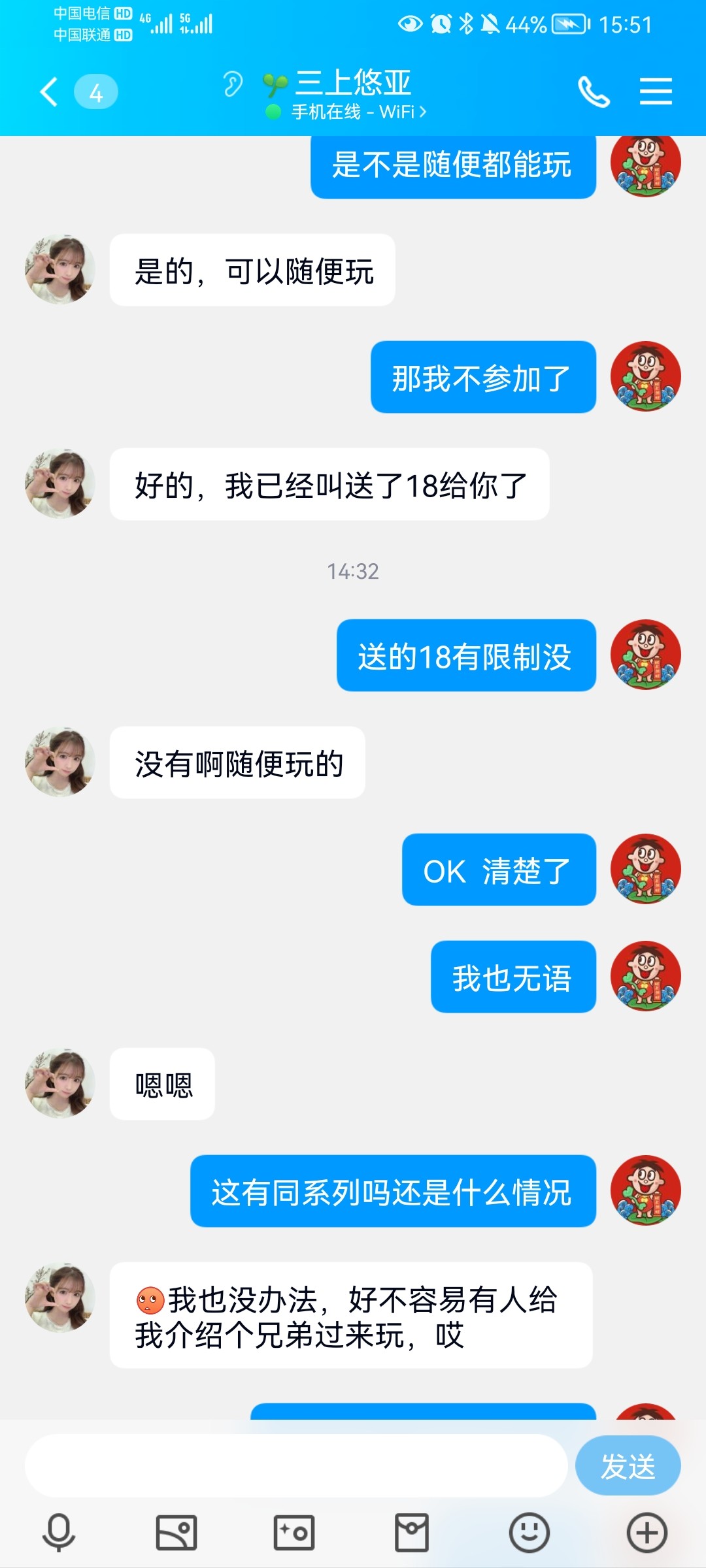This screenshot has width=706, height=1568.
Task: Focus the message input field
Action: (x=295, y=1466)
